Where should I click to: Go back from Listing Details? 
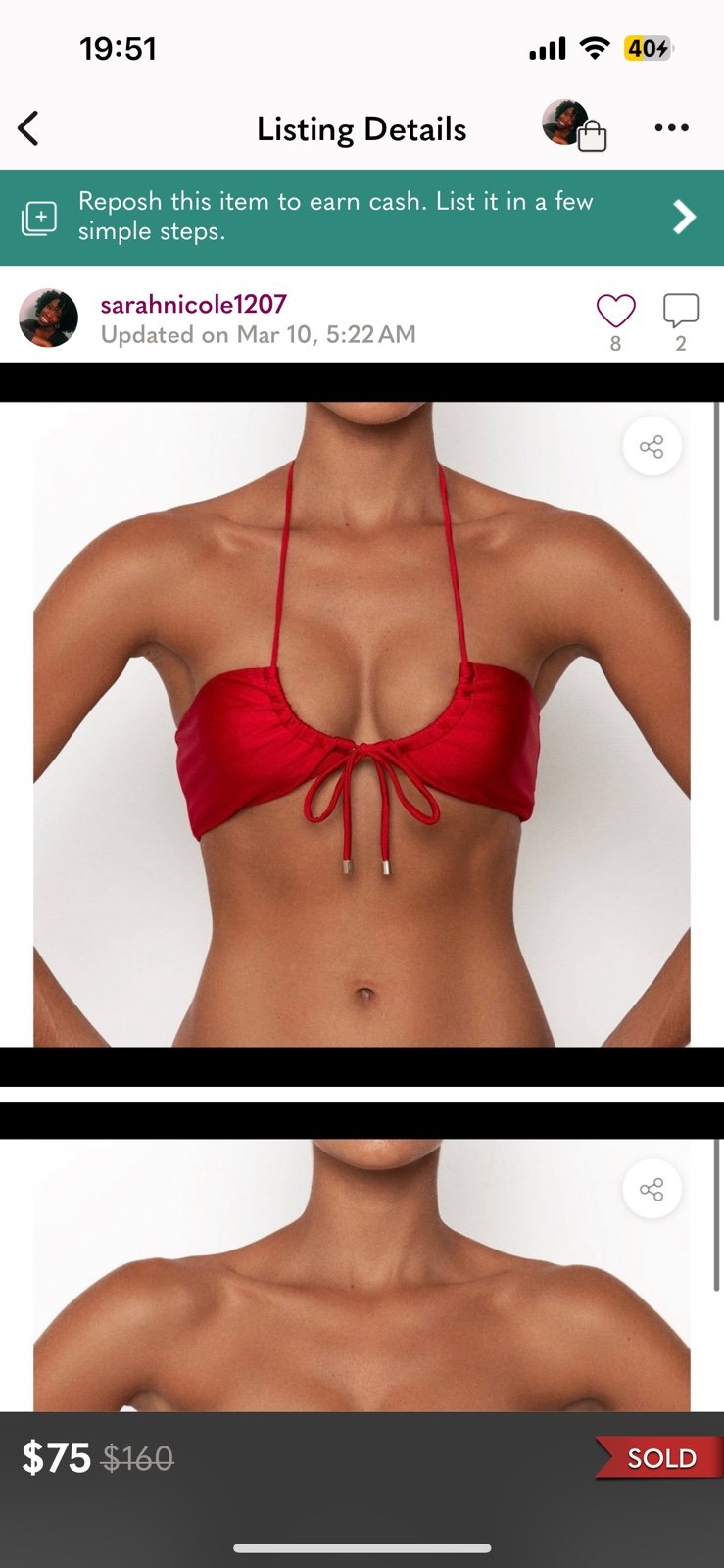(x=29, y=128)
